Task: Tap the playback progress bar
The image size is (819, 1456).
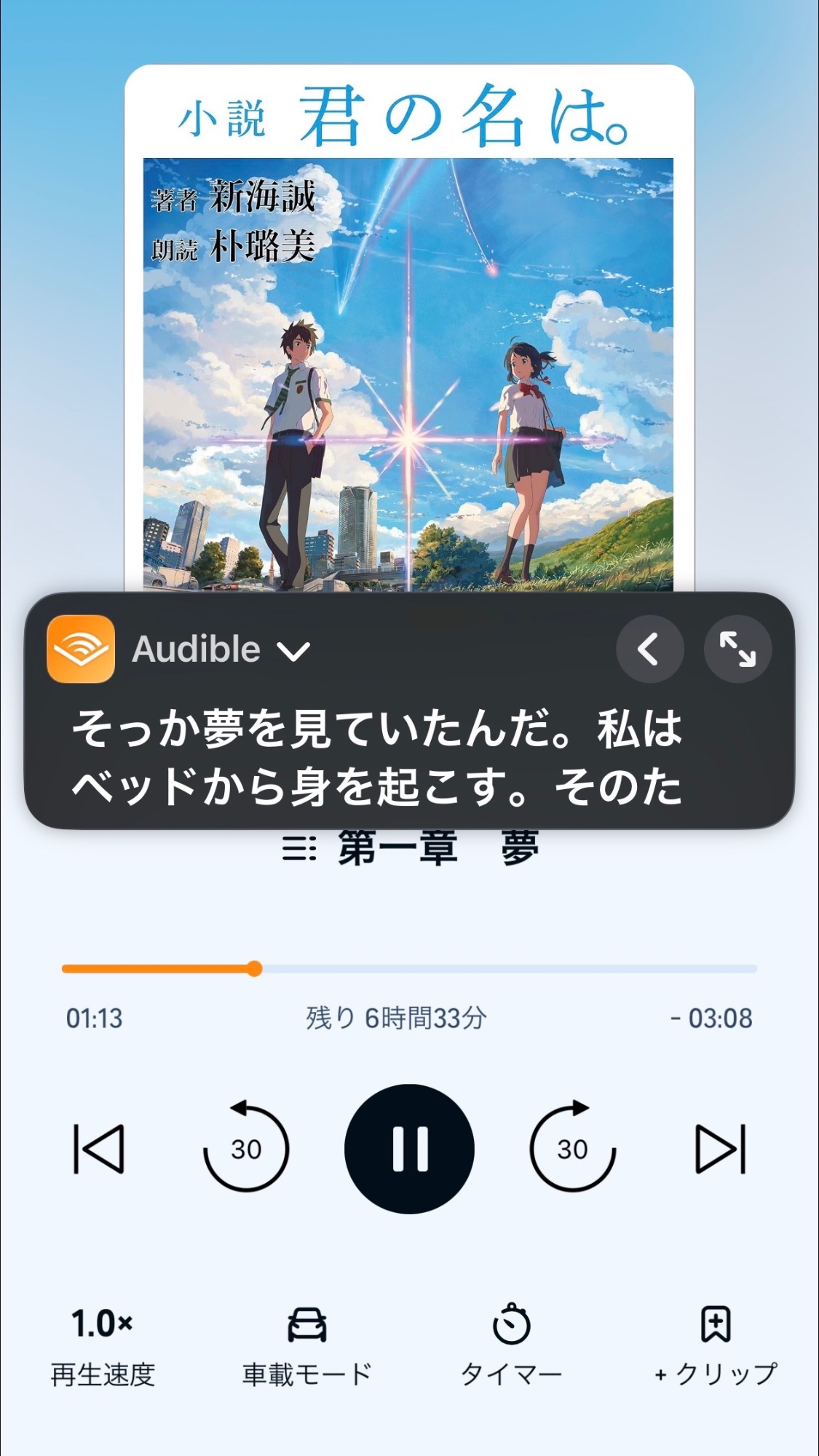Action: pos(409,968)
